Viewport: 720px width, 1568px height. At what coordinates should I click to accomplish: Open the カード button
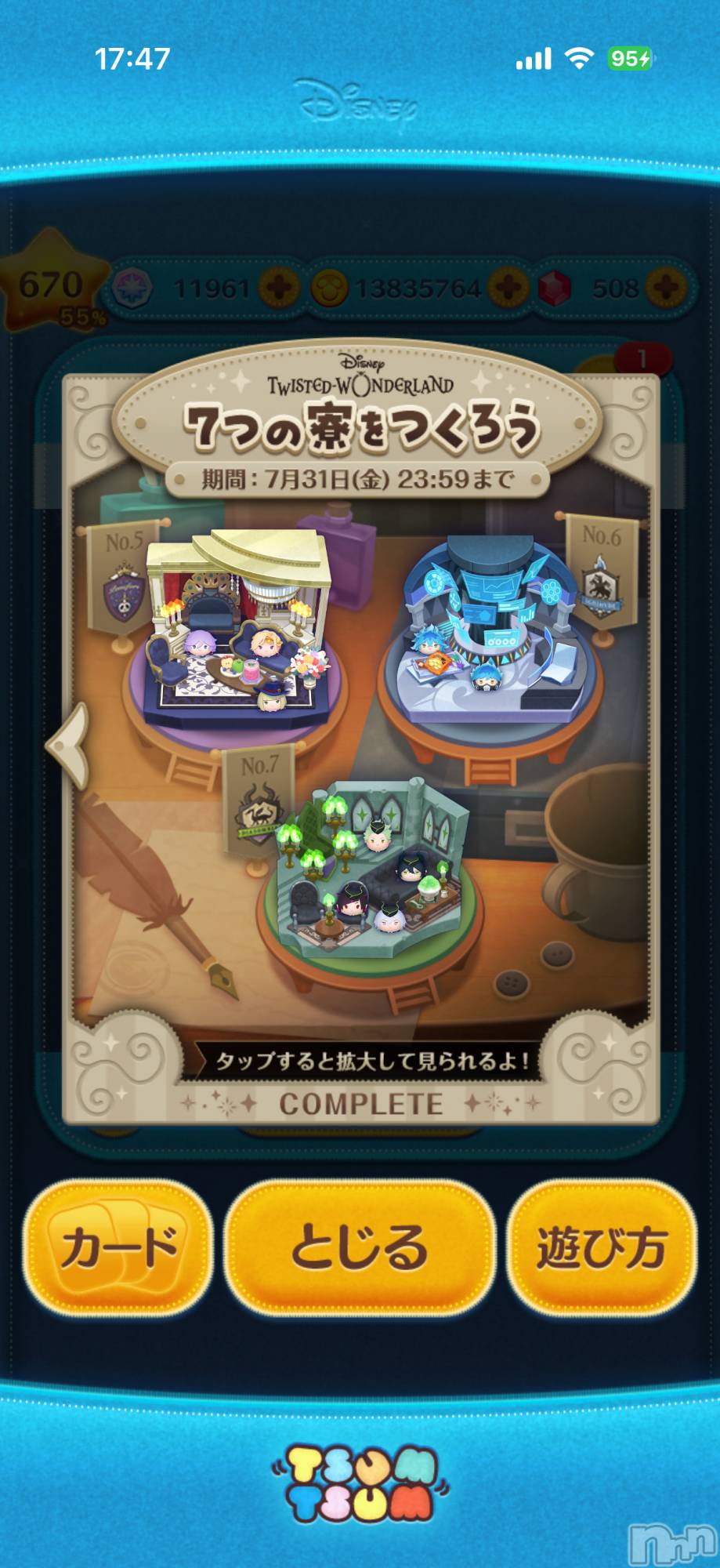coord(118,1247)
